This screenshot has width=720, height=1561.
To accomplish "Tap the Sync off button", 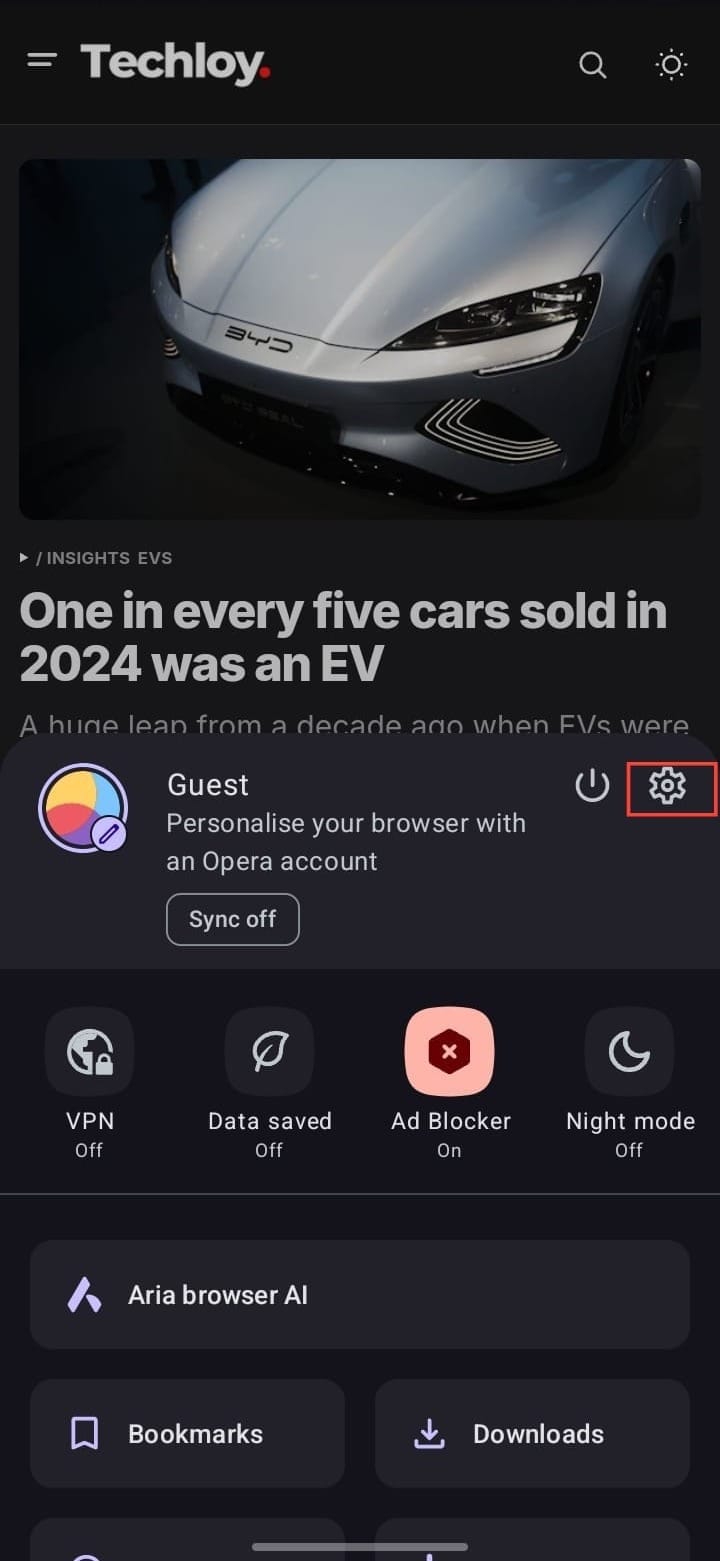I will (x=232, y=919).
